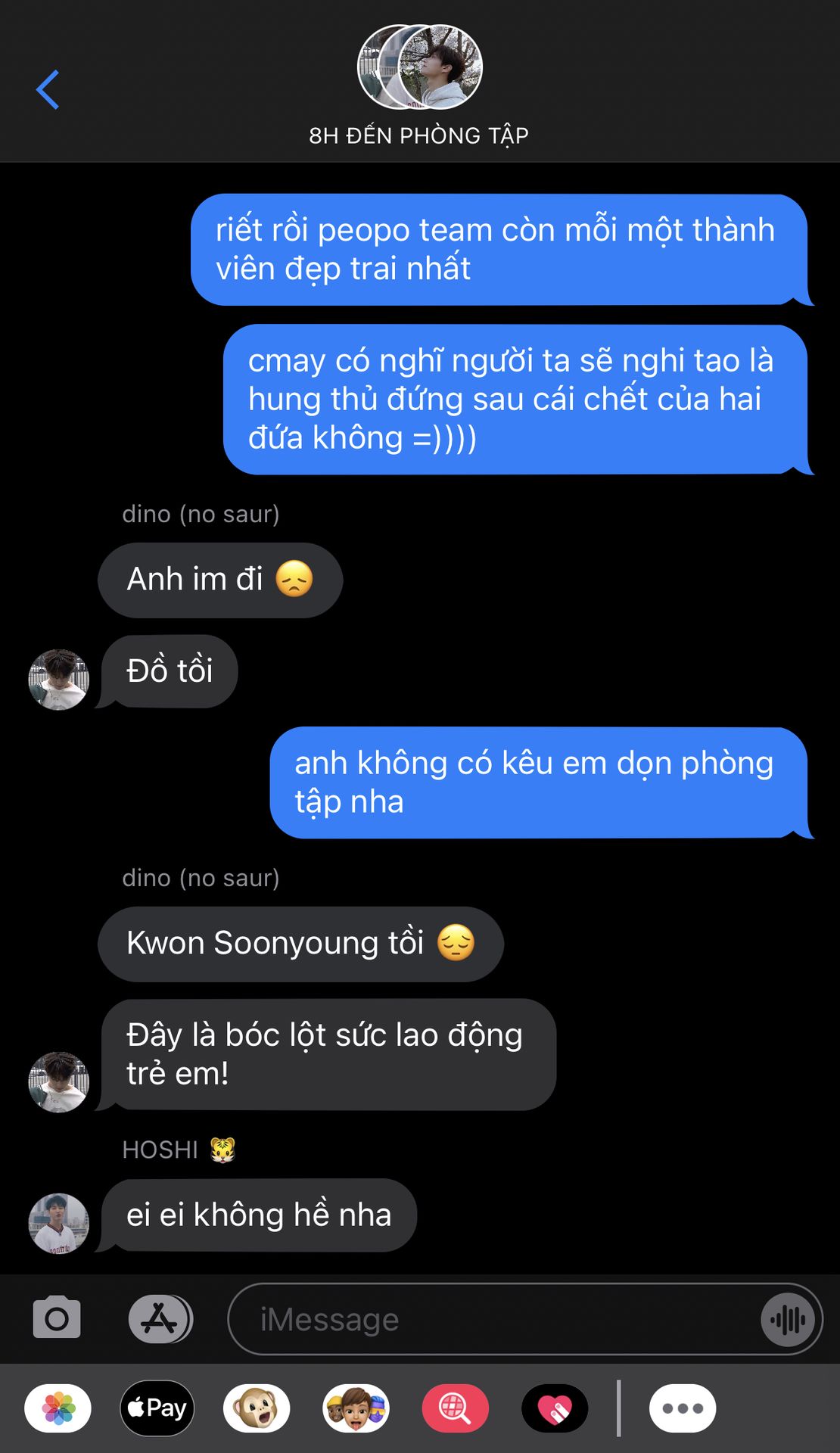Open the camera to take a photo
This screenshot has width=840, height=1453.
pos(57,1318)
